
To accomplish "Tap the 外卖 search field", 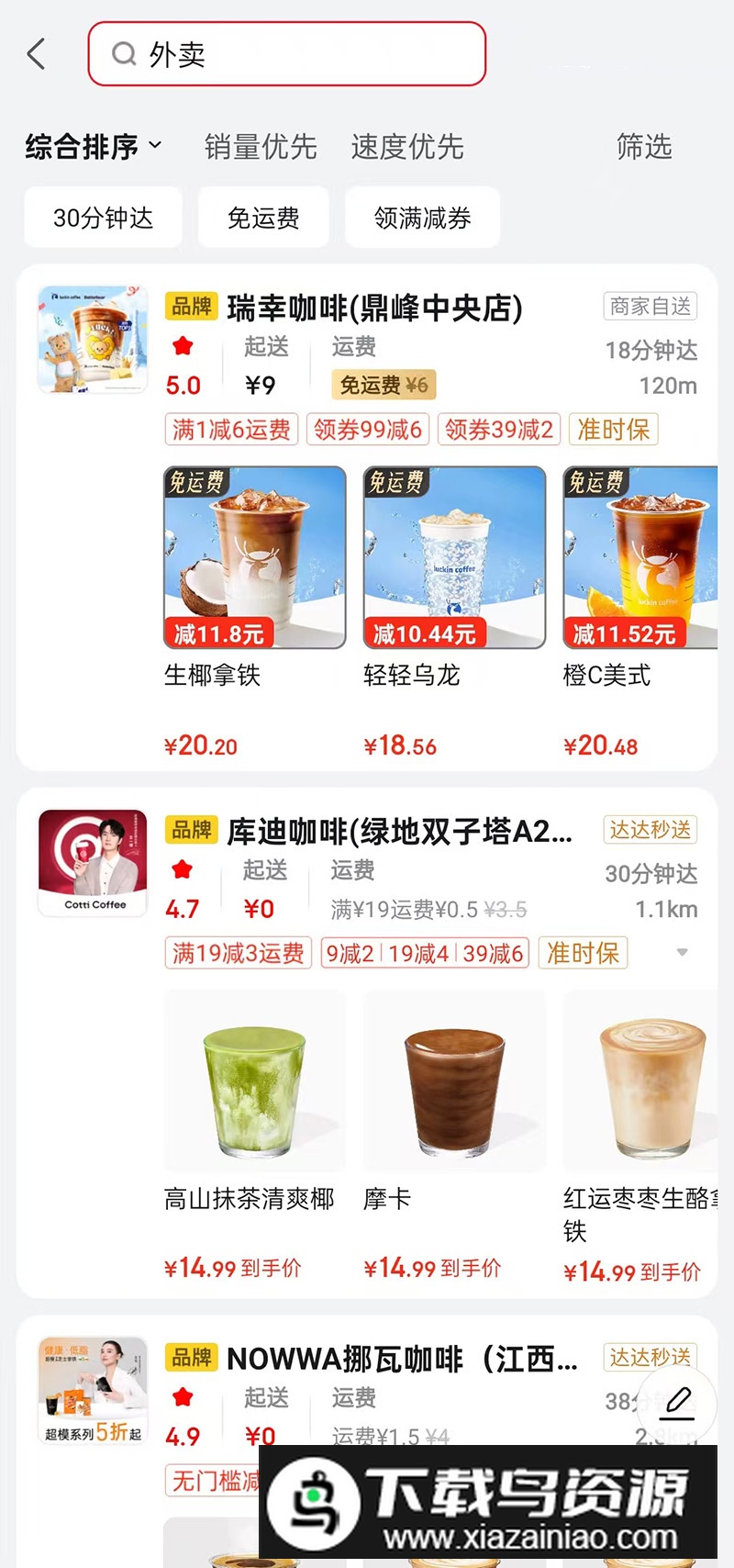I will (x=286, y=54).
